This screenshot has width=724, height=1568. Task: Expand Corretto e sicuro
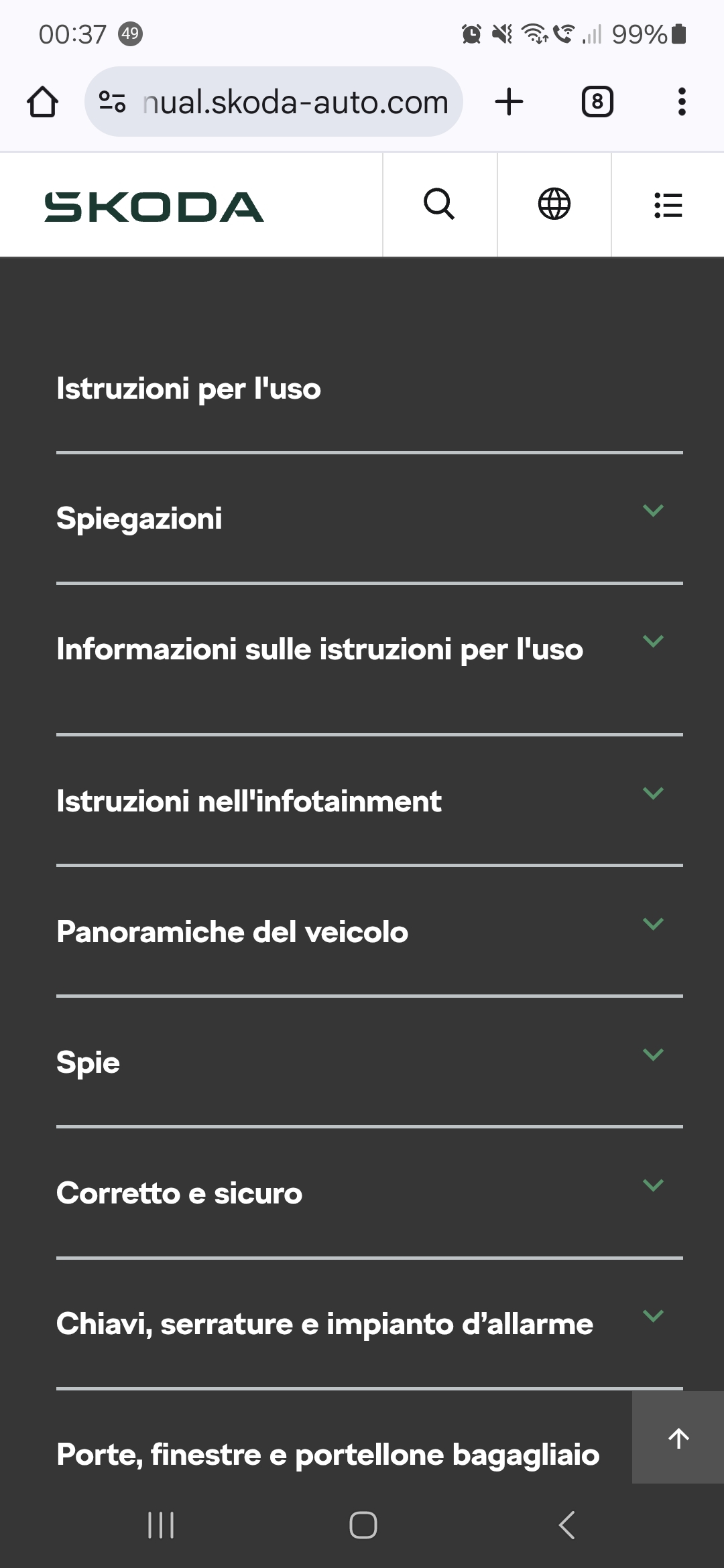(369, 1193)
